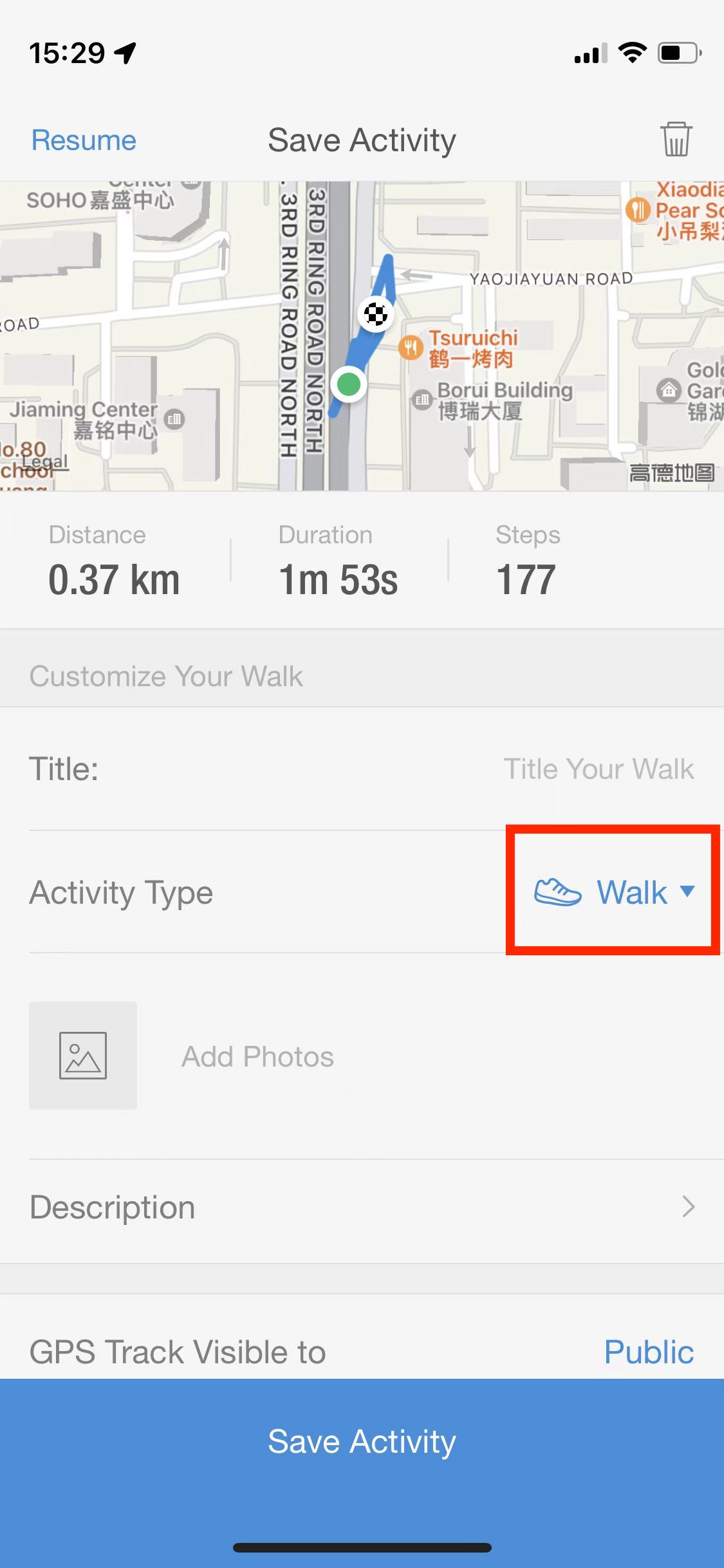Change GPS track visibility from Public
Image resolution: width=724 pixels, height=1568 pixels.
coord(649,1352)
